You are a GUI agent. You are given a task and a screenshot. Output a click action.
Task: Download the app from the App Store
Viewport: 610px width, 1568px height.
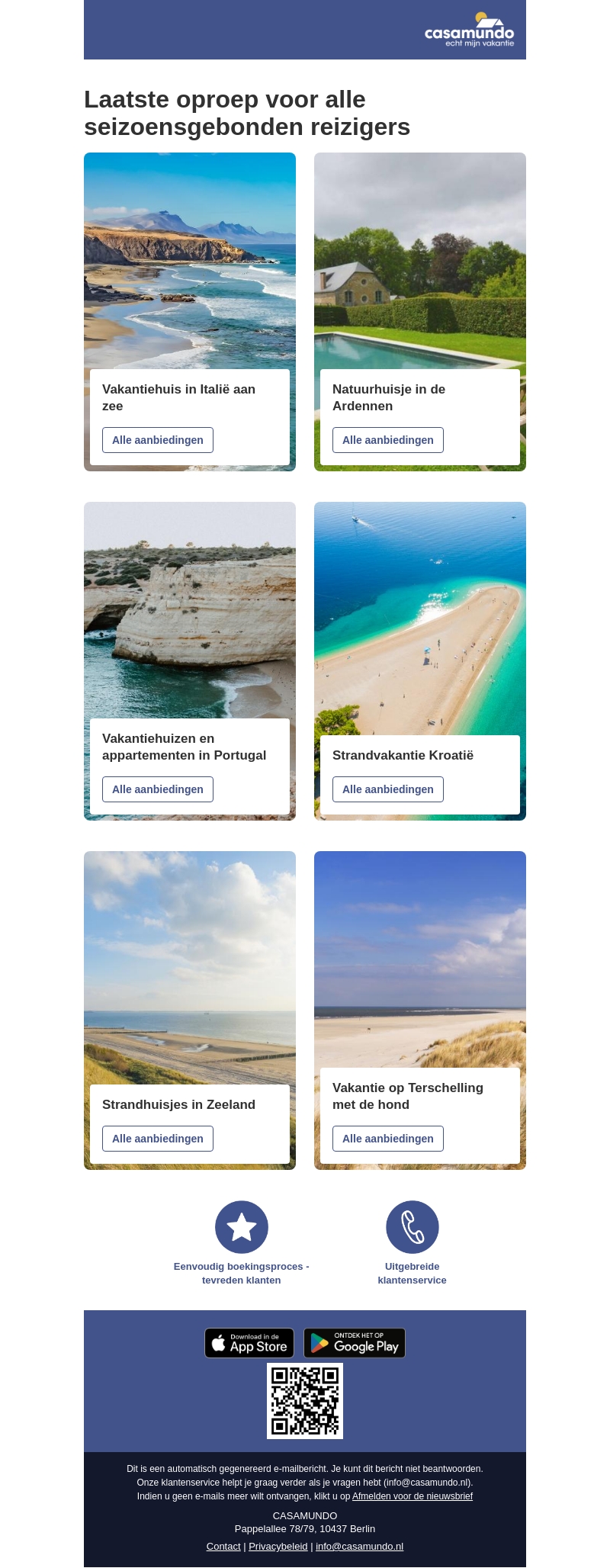click(x=249, y=1343)
